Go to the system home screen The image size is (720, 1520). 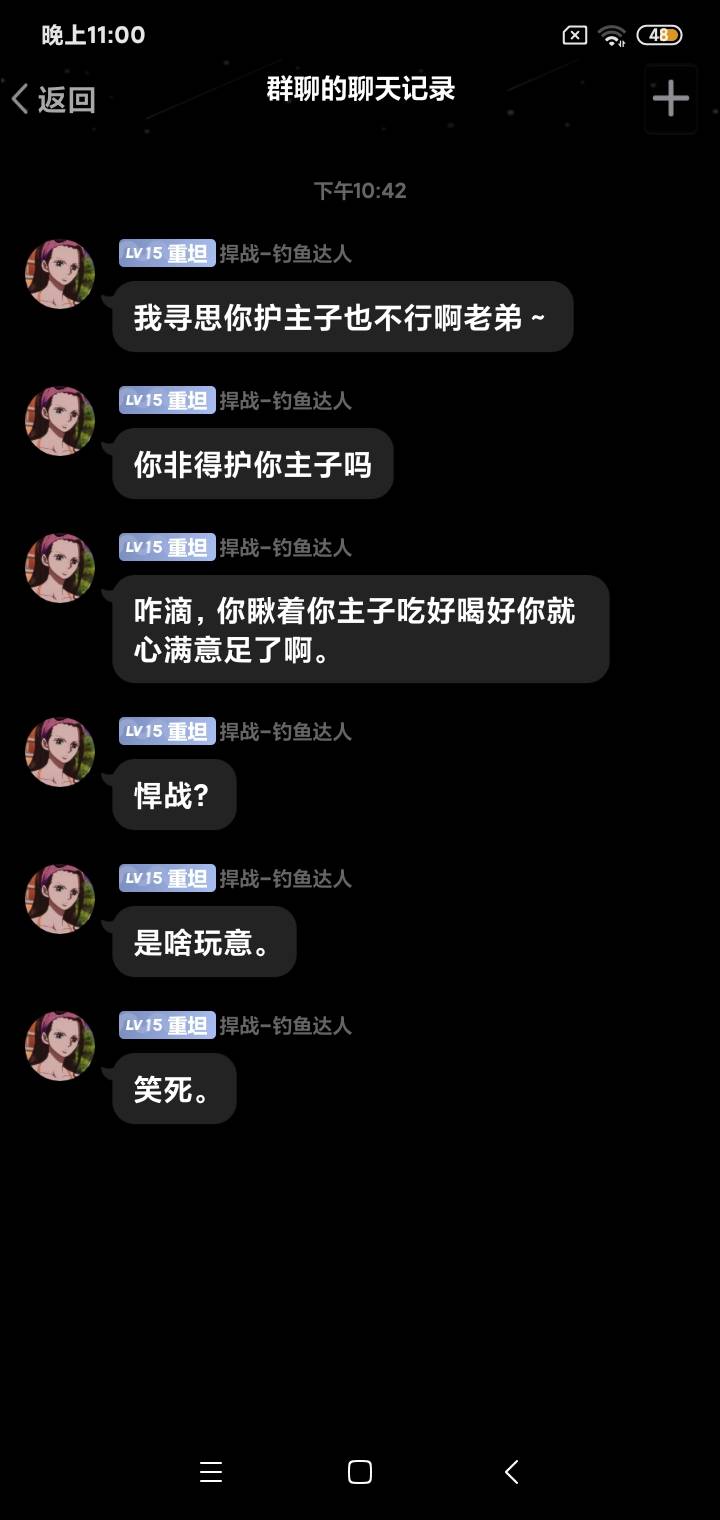pyautogui.click(x=360, y=1471)
